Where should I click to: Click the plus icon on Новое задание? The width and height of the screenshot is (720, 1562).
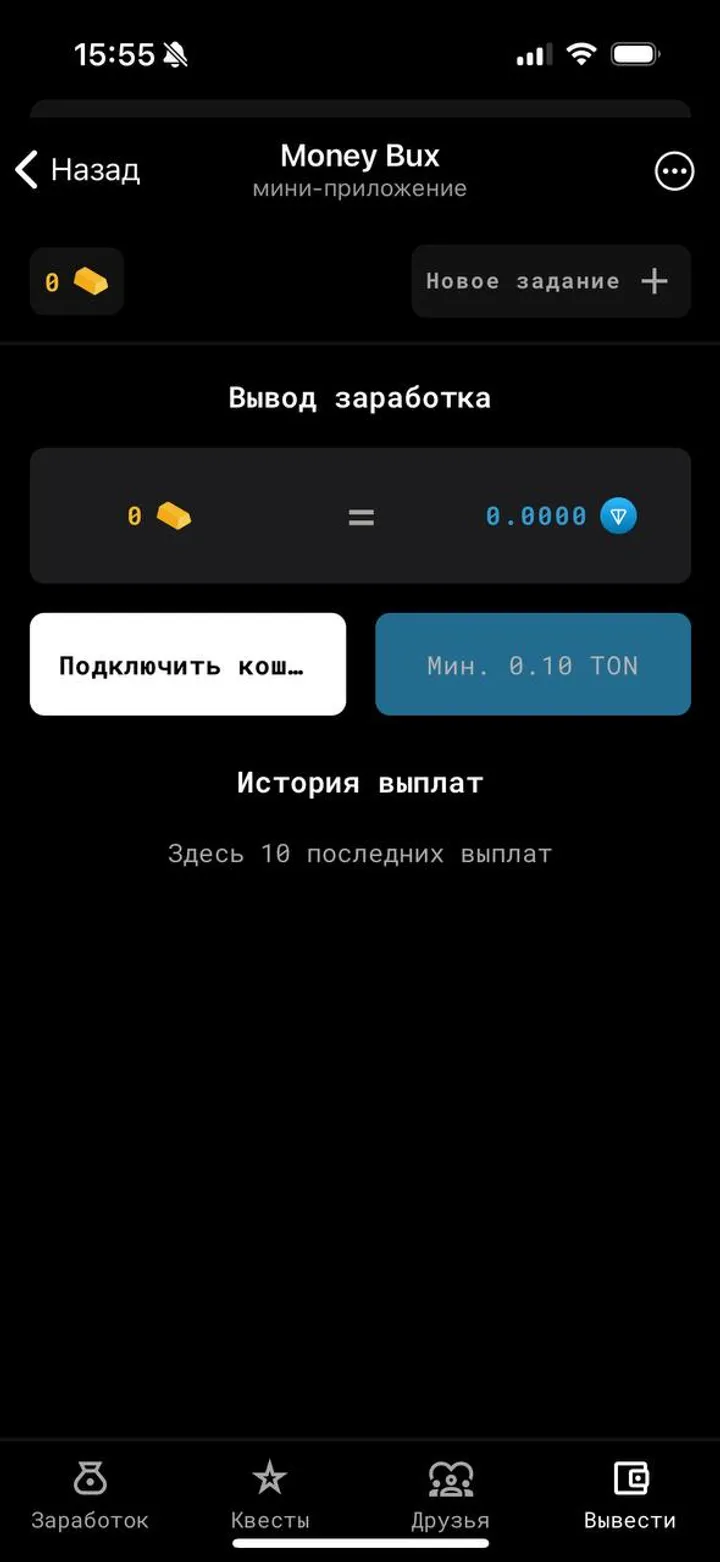coord(654,281)
